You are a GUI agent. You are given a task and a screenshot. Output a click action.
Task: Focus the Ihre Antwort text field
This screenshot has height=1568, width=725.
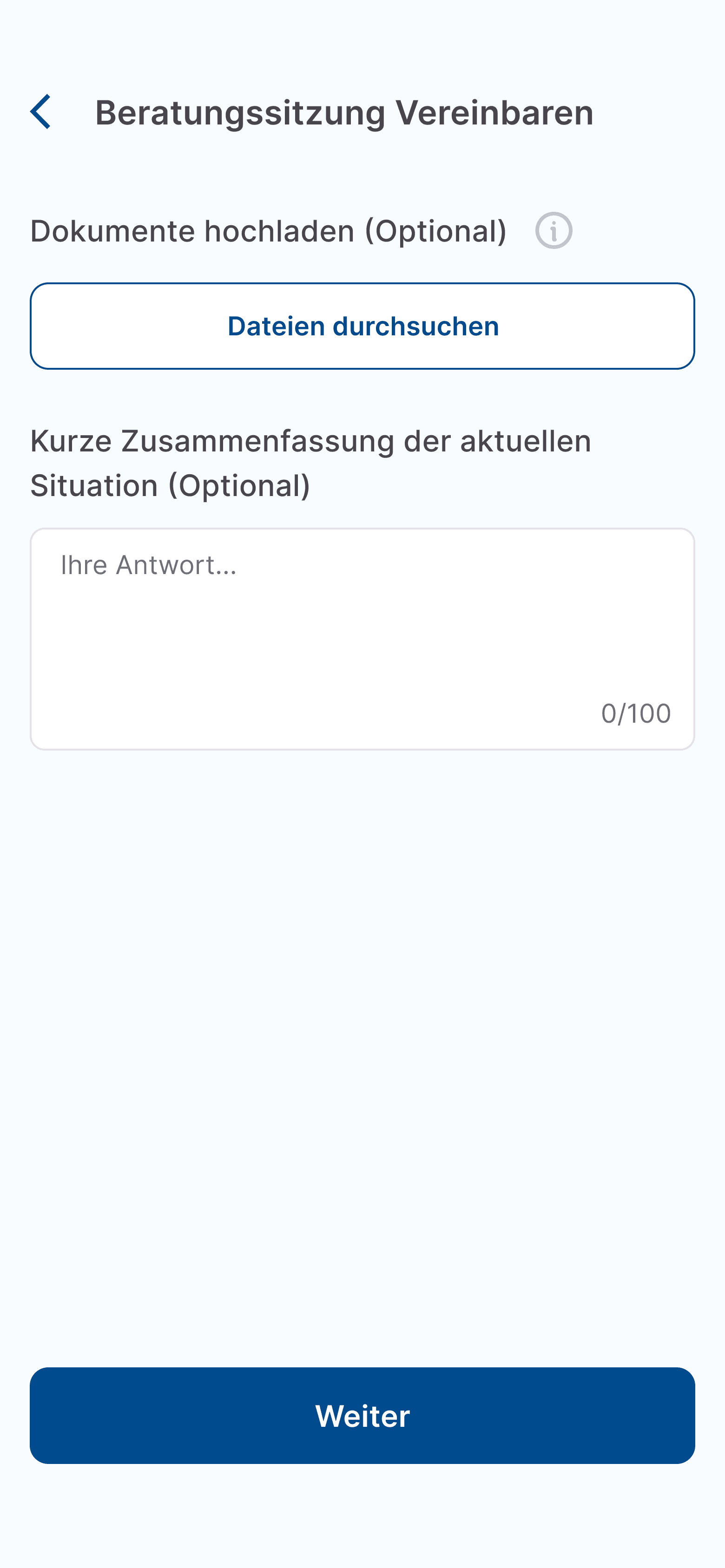click(362, 639)
